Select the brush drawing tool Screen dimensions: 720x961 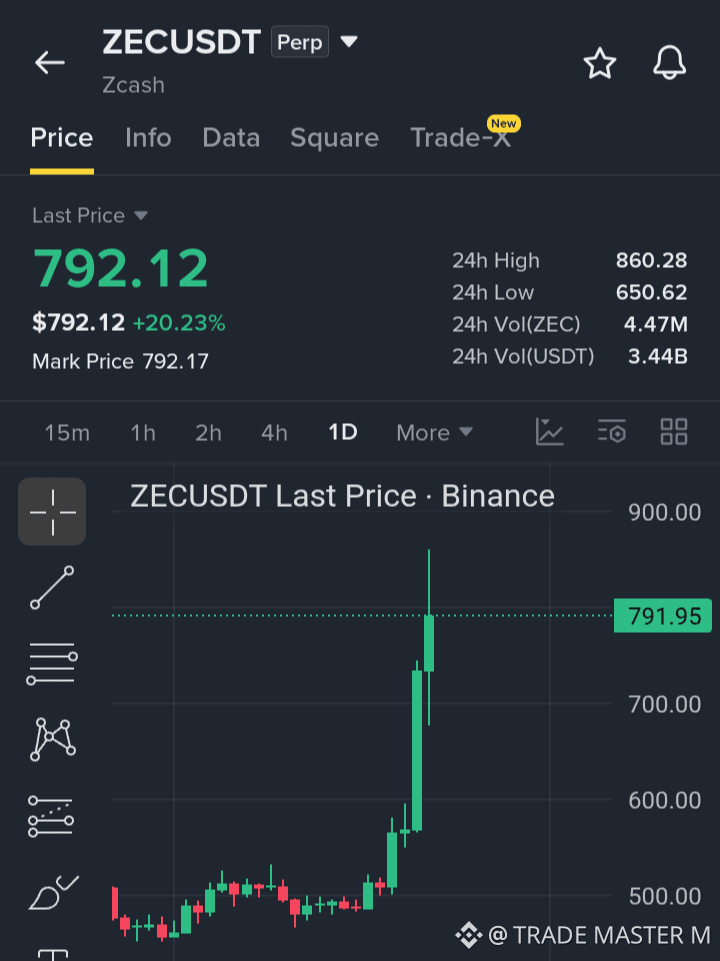(53, 892)
